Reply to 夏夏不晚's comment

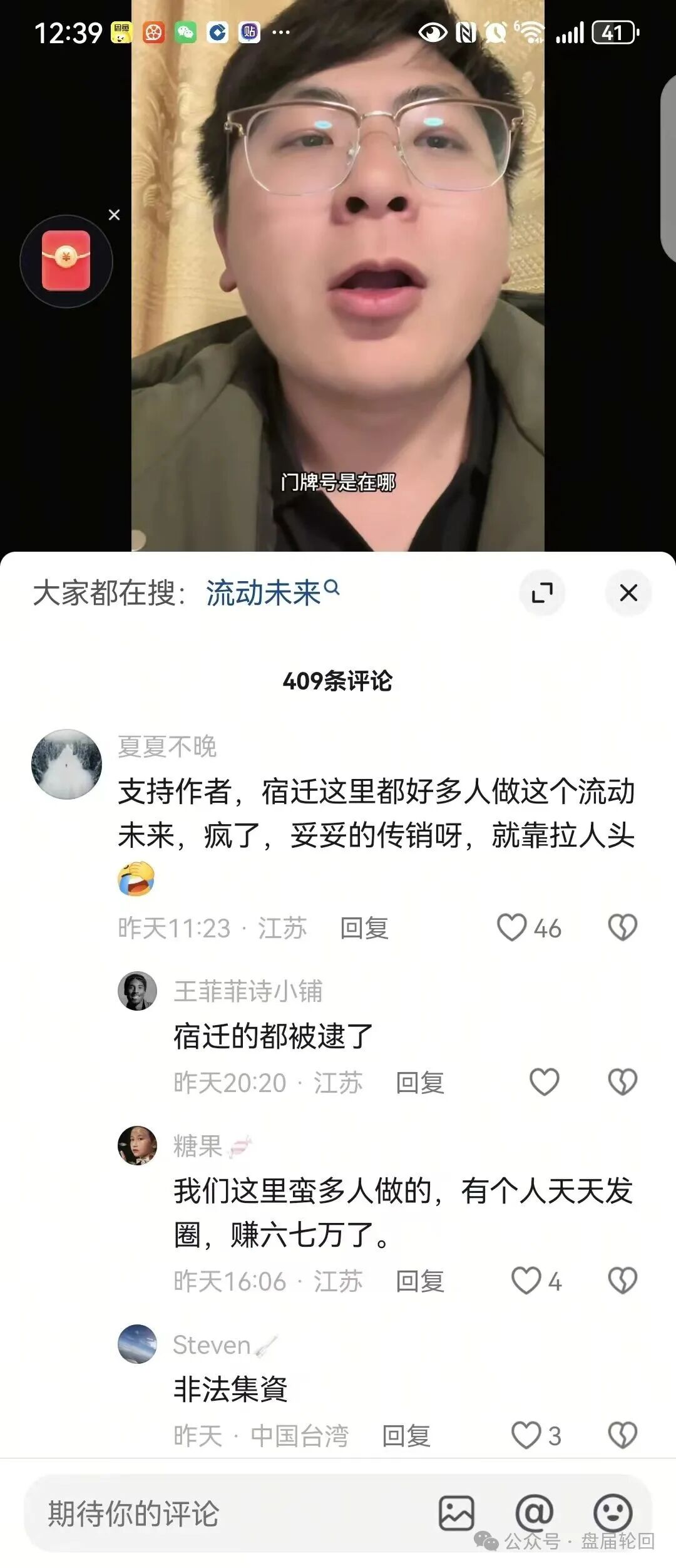[x=364, y=928]
